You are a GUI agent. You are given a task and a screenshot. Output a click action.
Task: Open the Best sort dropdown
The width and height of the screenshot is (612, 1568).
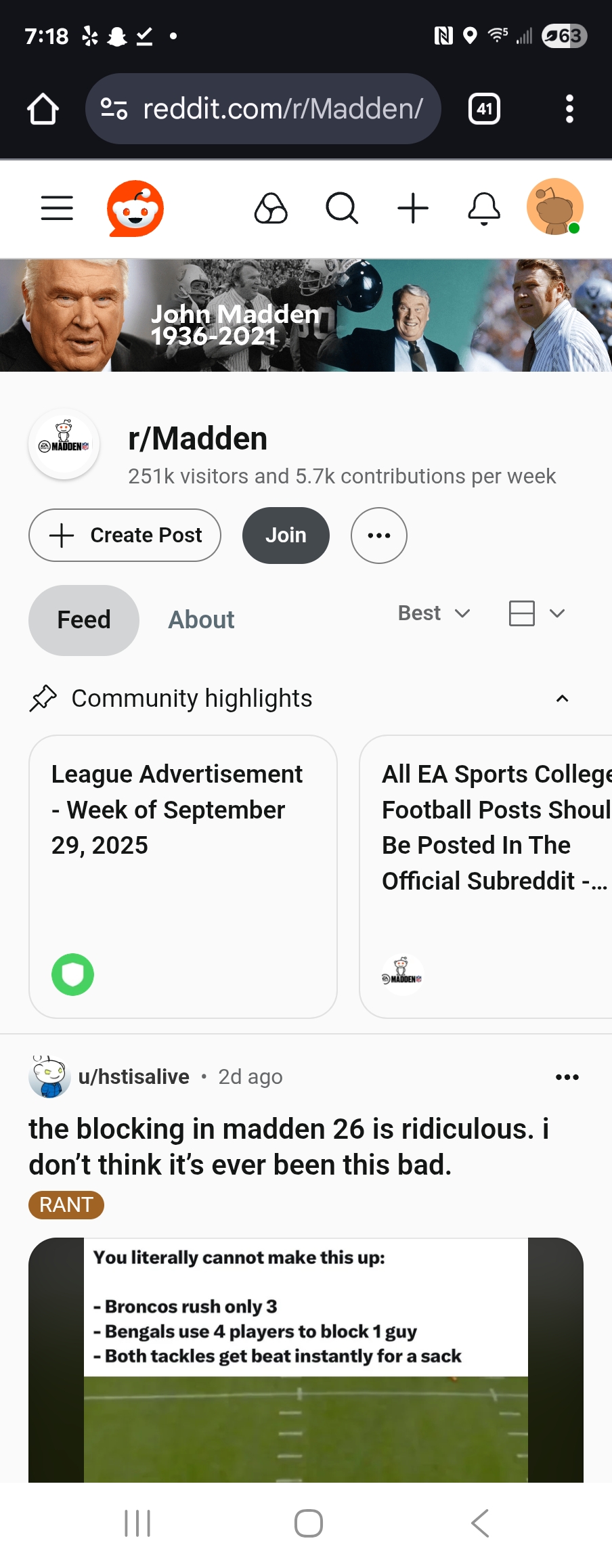(433, 613)
